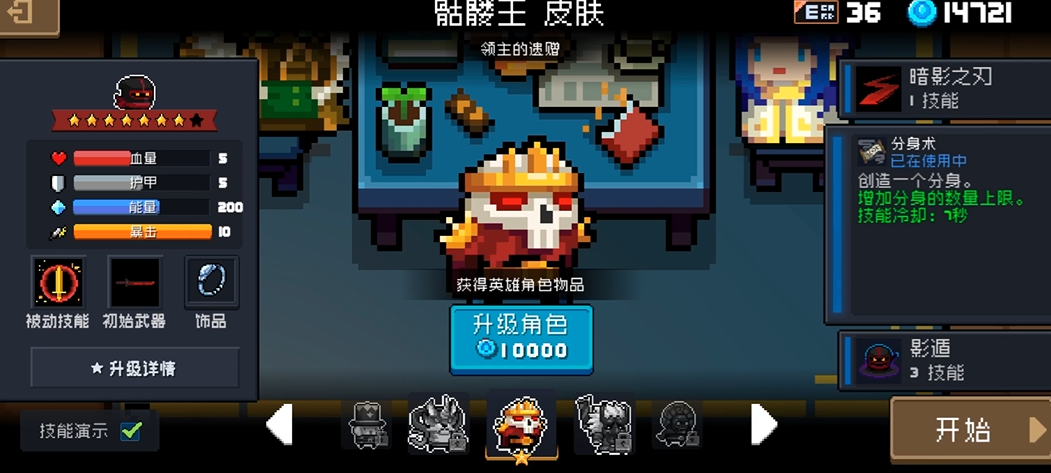Select the locked round-hood skin thumbnail

tap(677, 425)
